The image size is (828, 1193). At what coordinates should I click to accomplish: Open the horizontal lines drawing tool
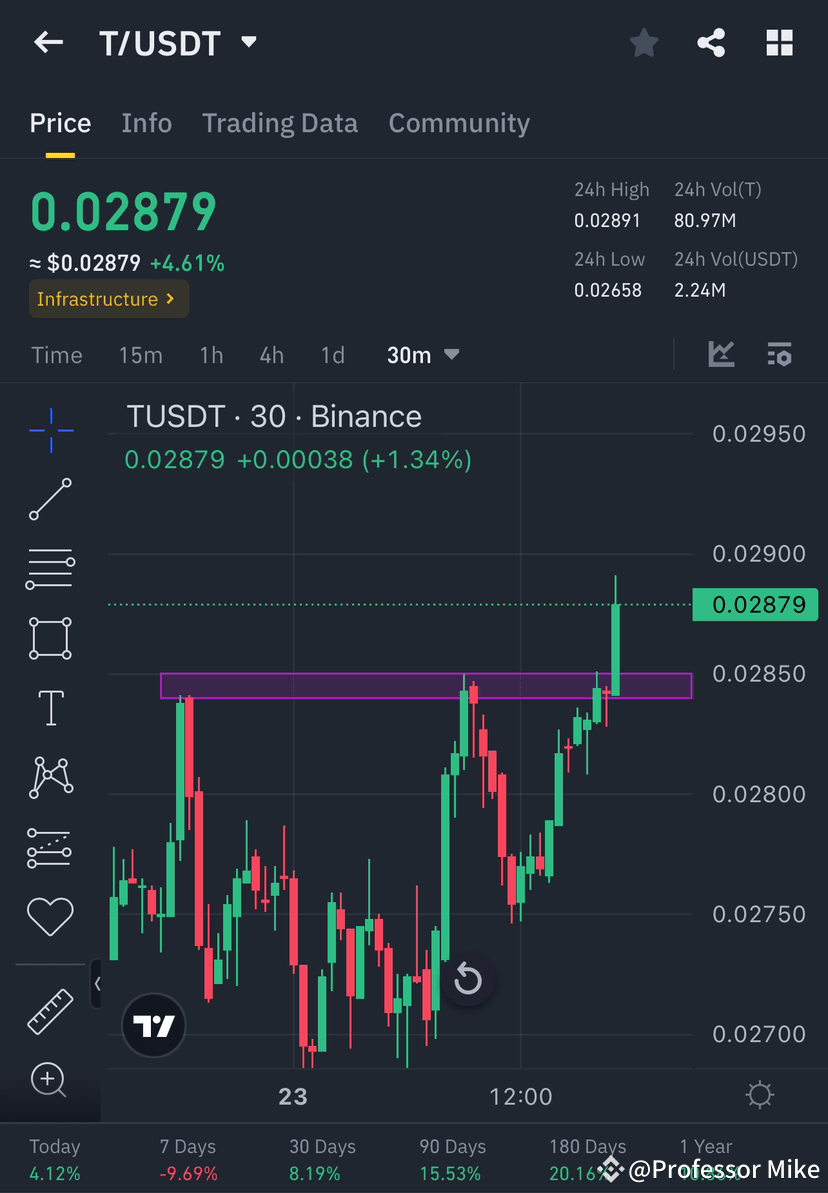(x=50, y=568)
